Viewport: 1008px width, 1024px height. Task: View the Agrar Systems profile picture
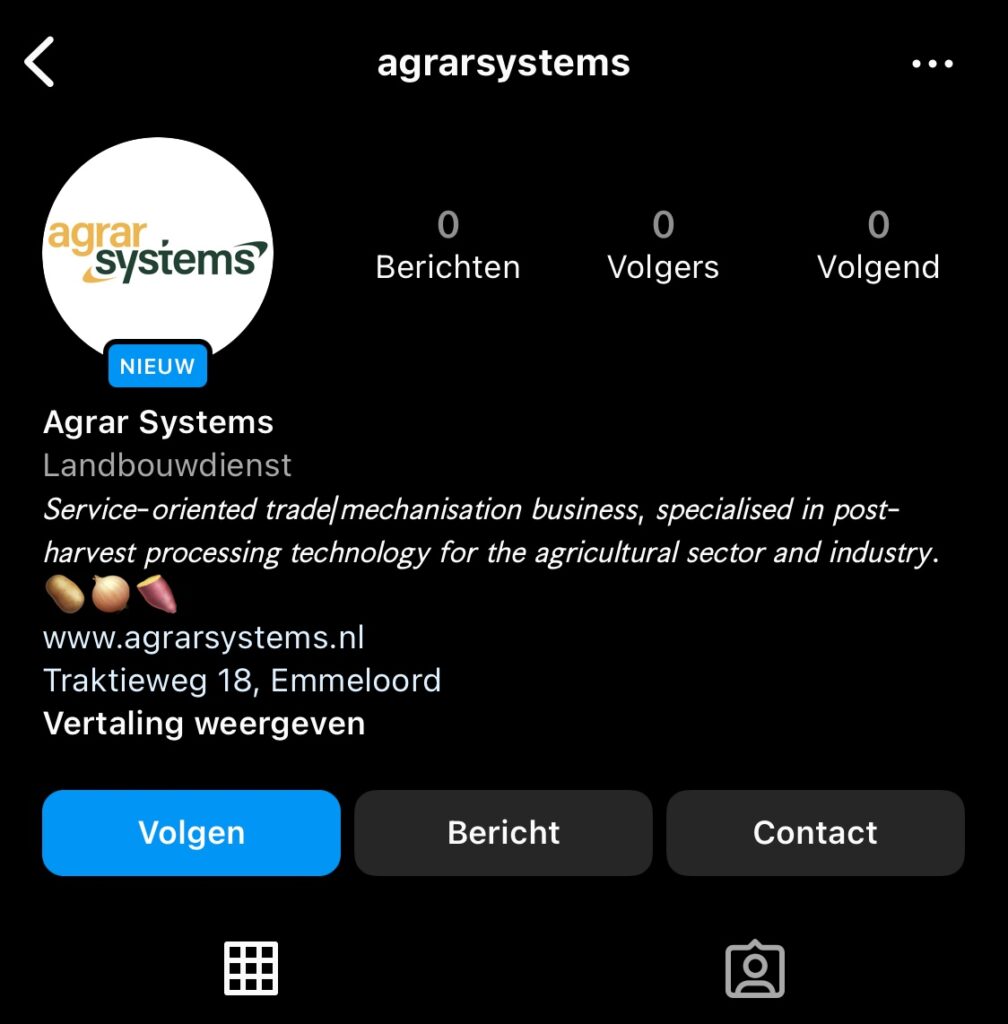click(158, 252)
